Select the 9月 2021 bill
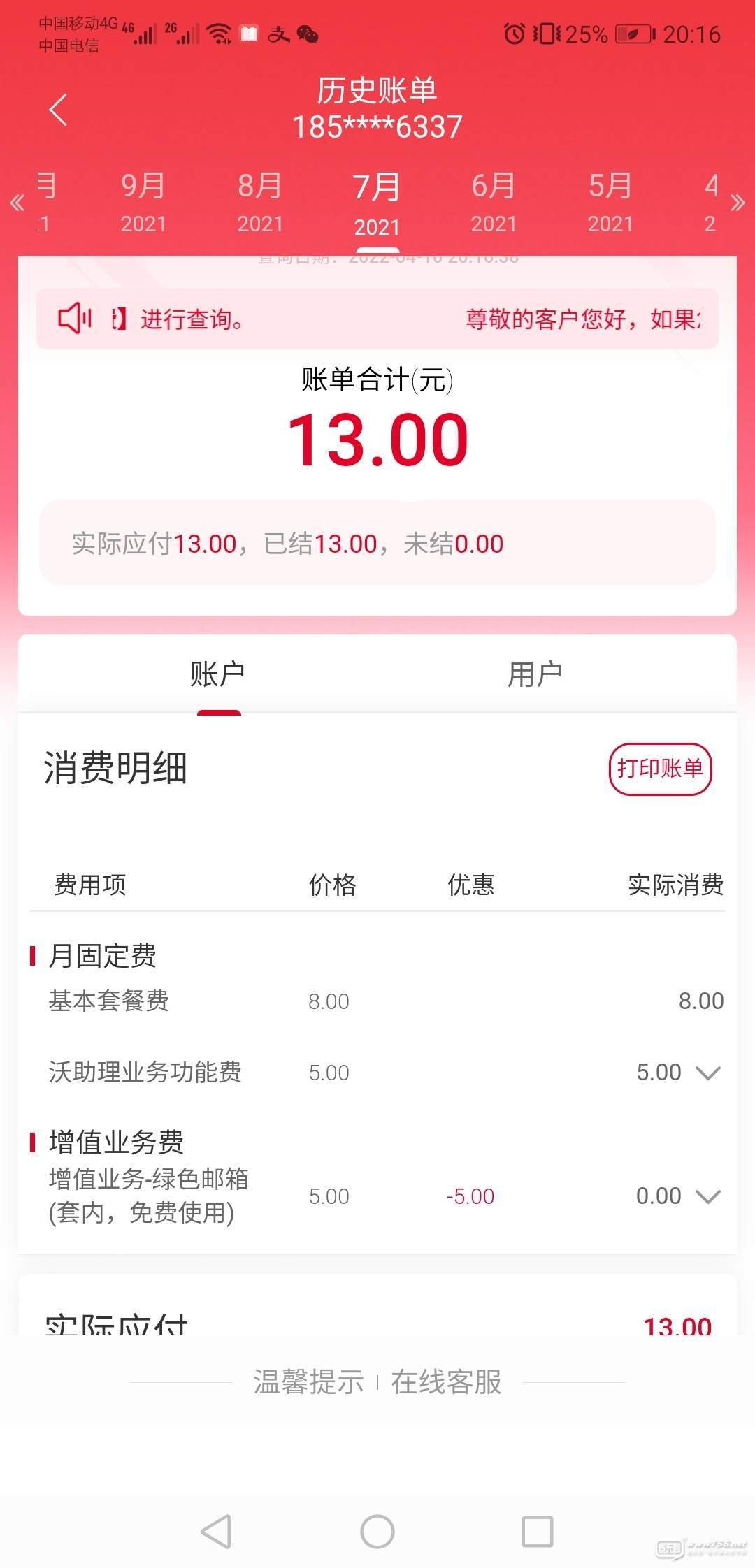This screenshot has width=755, height=1568. tap(143, 203)
